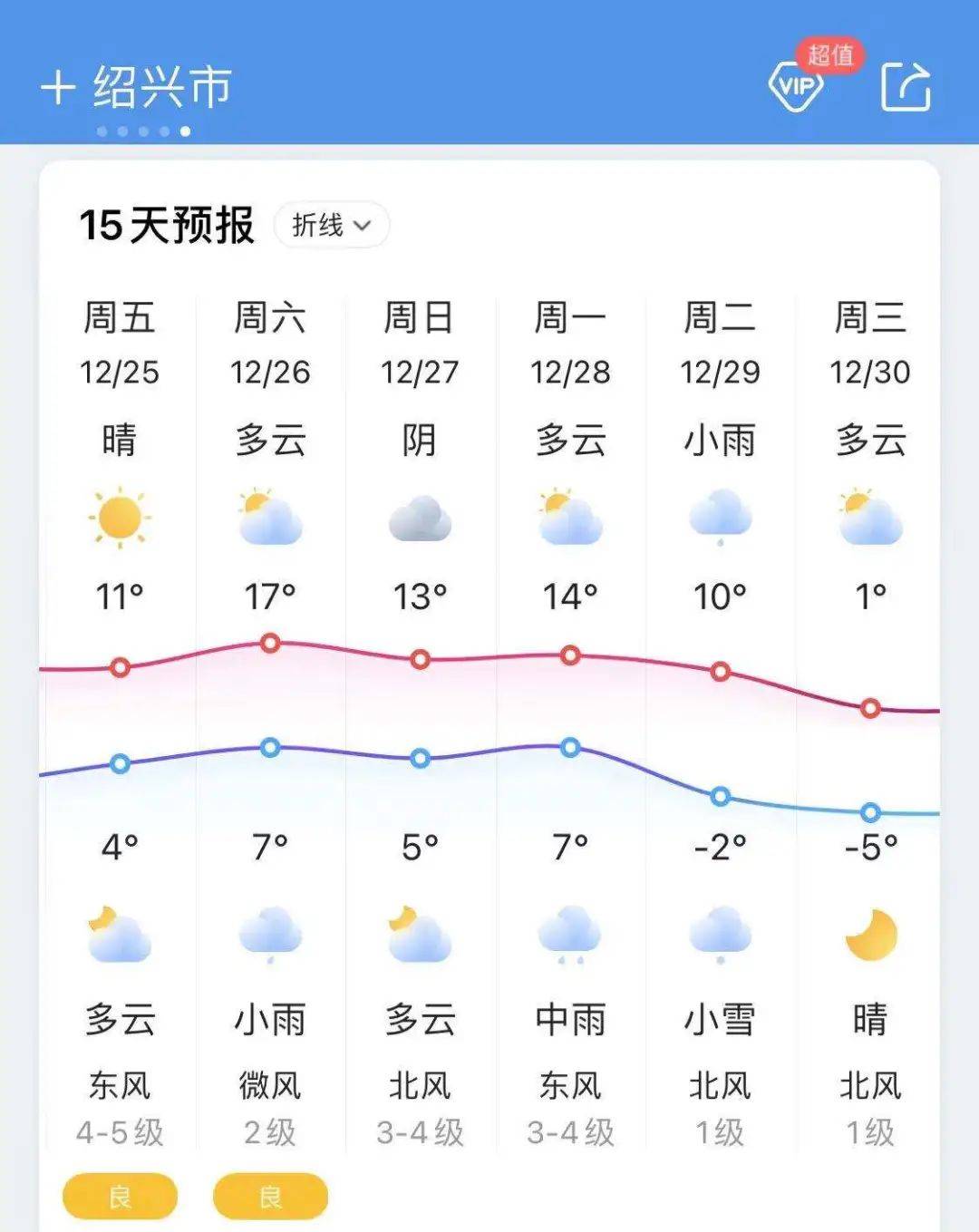The image size is (979, 1232).
Task: Open the forecast for 周五 12/25
Action: pos(120,344)
